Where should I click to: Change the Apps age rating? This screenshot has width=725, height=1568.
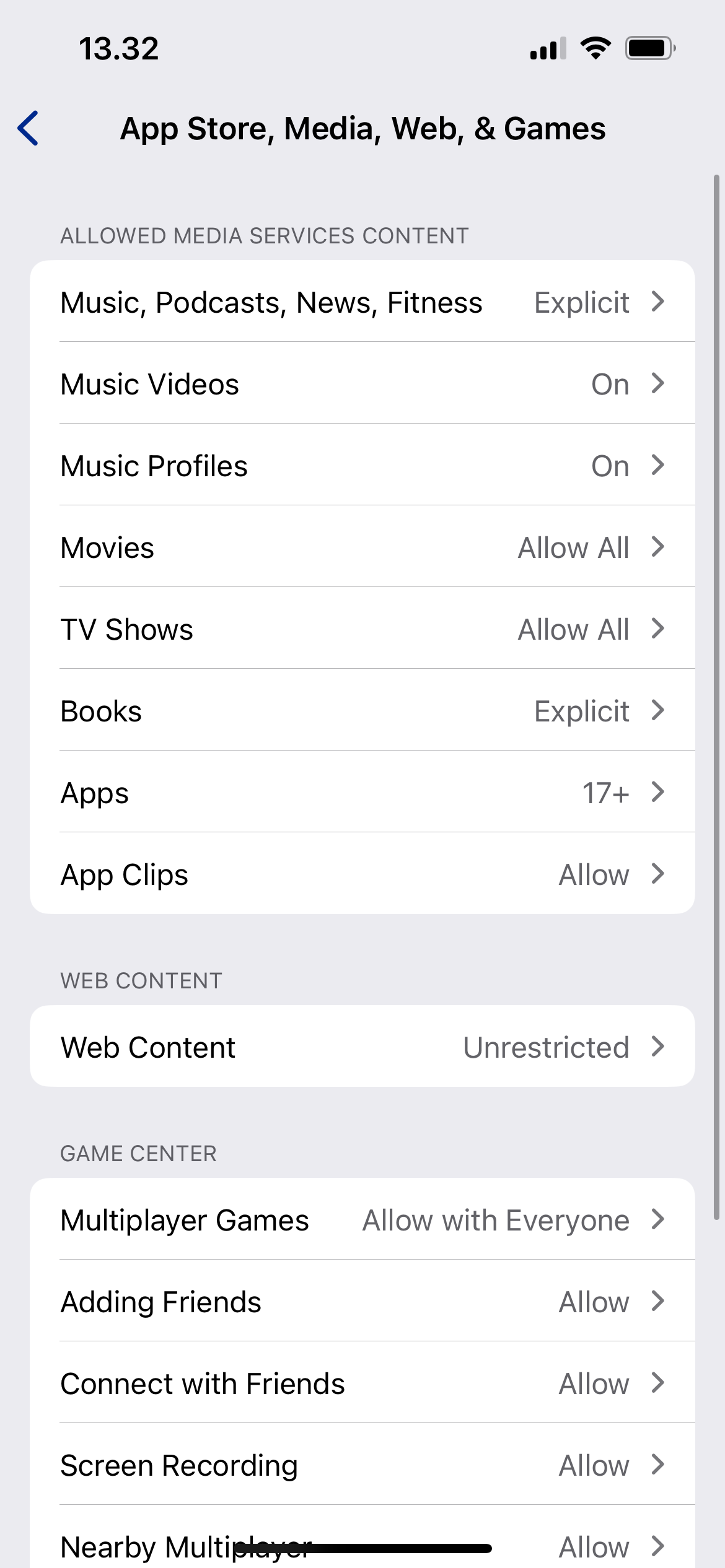362,793
